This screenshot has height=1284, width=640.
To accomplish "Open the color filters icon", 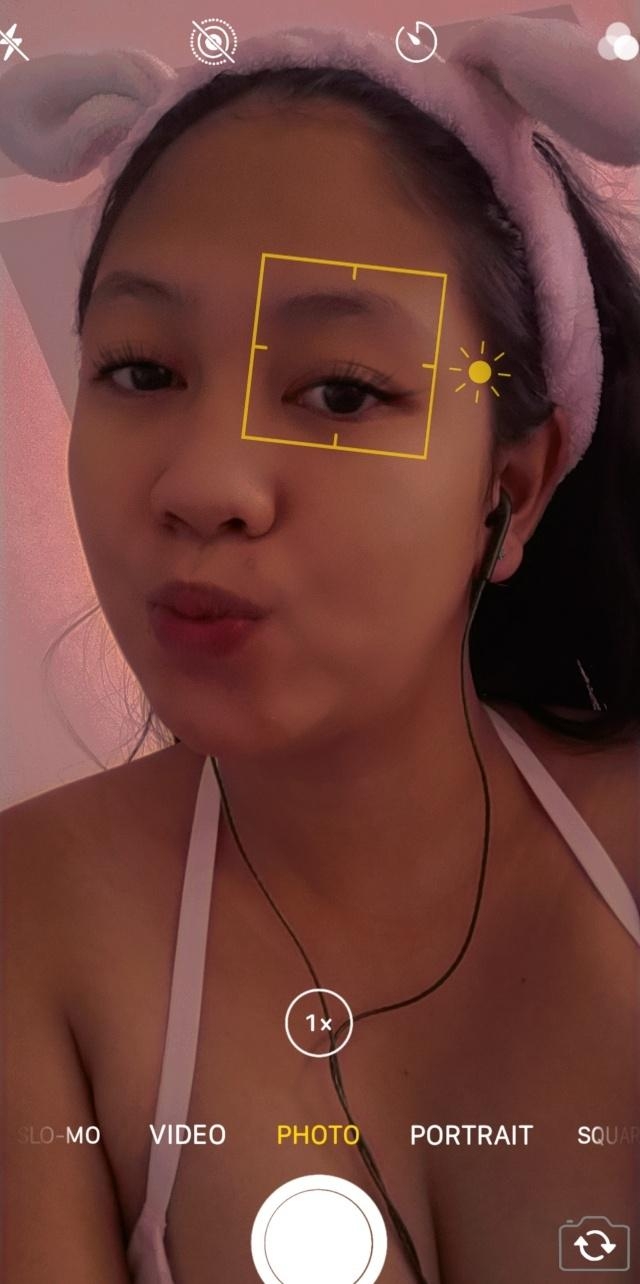I will point(618,45).
